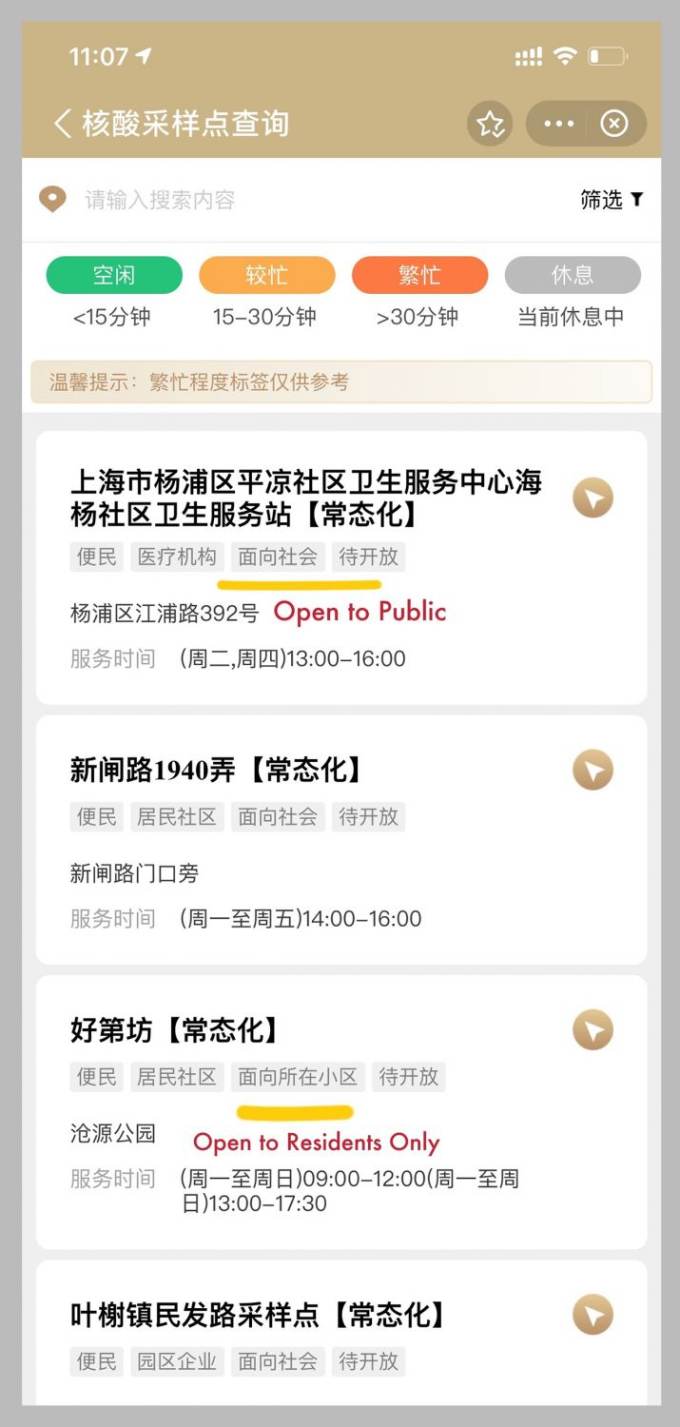The width and height of the screenshot is (680, 1427).
Task: Navigate to 杨浦区江浦路392号 sampling site
Action: [x=593, y=497]
